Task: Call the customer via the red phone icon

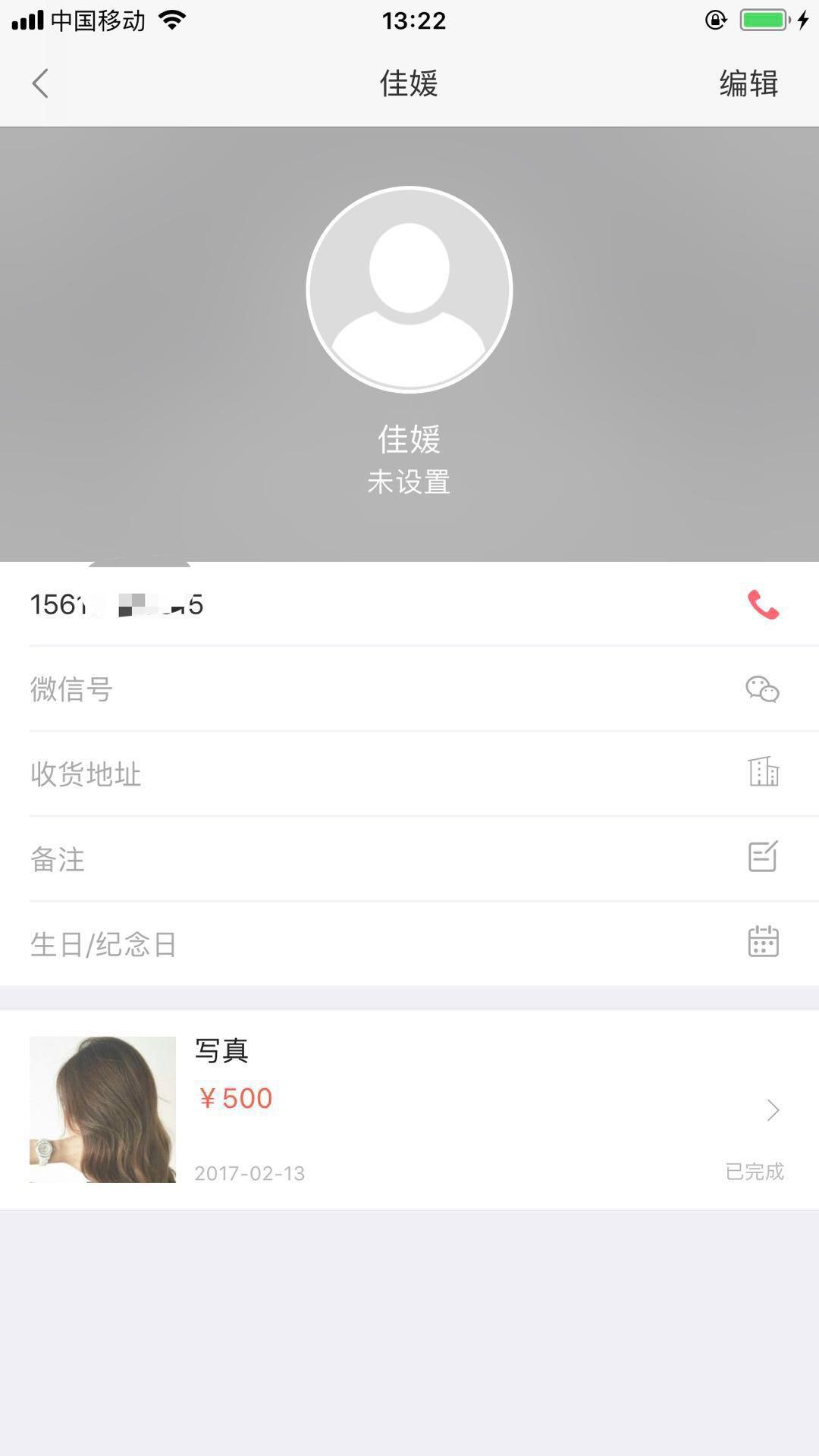Action: 763,605
